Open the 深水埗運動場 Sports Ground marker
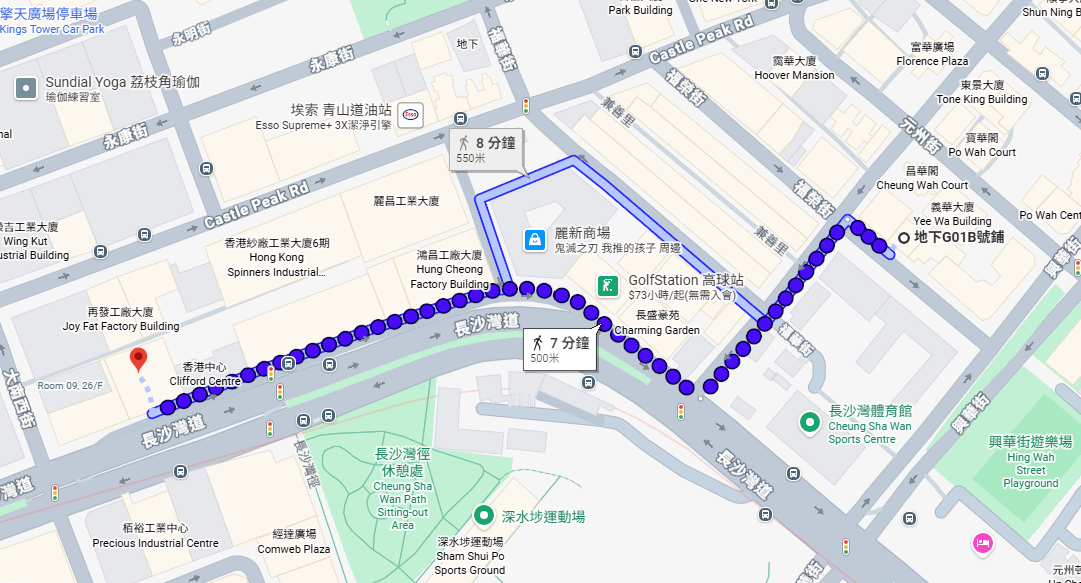This screenshot has height=583, width=1081. tap(485, 516)
